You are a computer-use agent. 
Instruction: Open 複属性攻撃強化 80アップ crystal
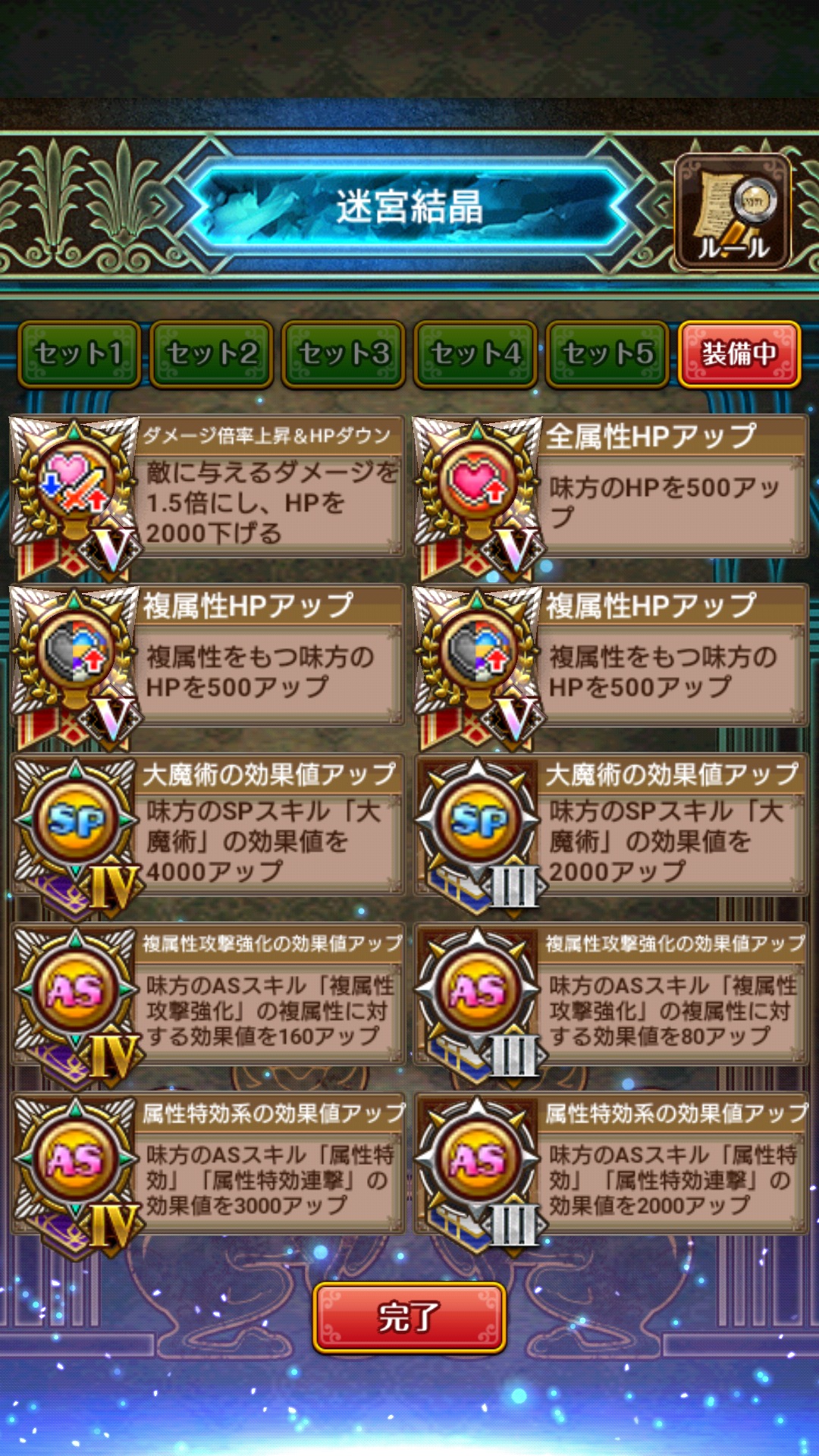point(610,994)
